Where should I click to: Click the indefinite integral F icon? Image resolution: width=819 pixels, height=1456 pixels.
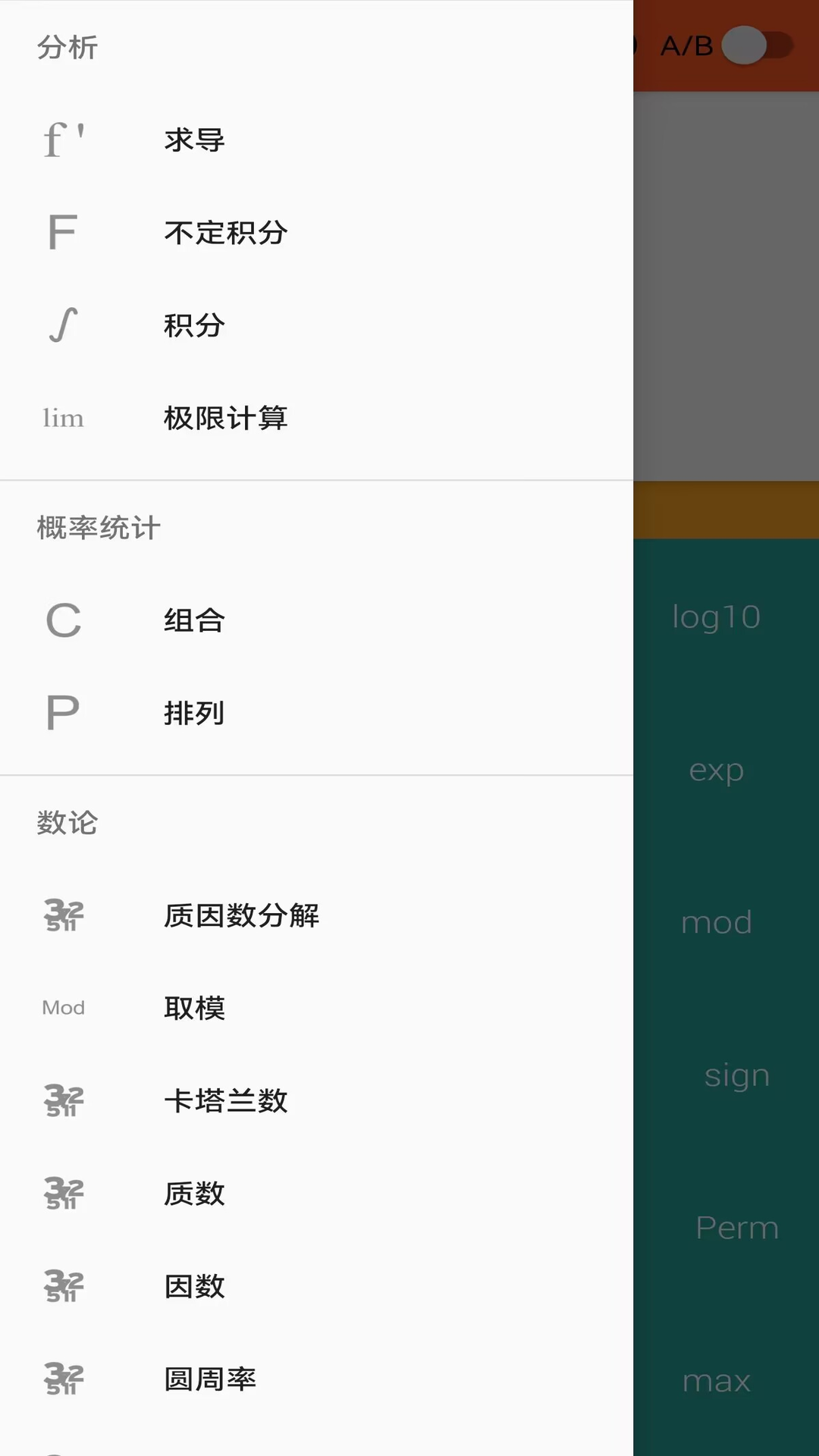(63, 231)
